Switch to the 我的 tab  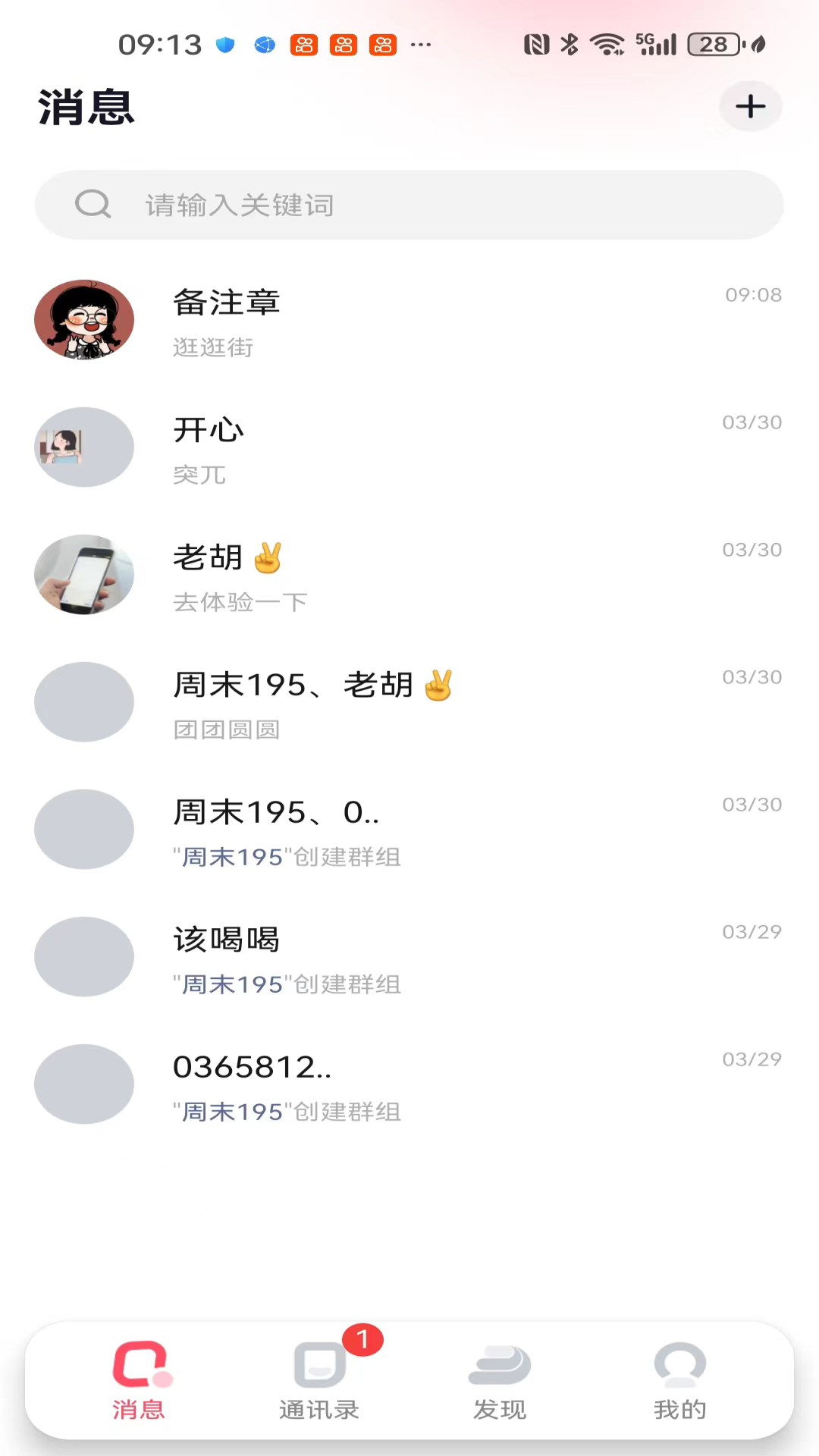click(x=680, y=1380)
